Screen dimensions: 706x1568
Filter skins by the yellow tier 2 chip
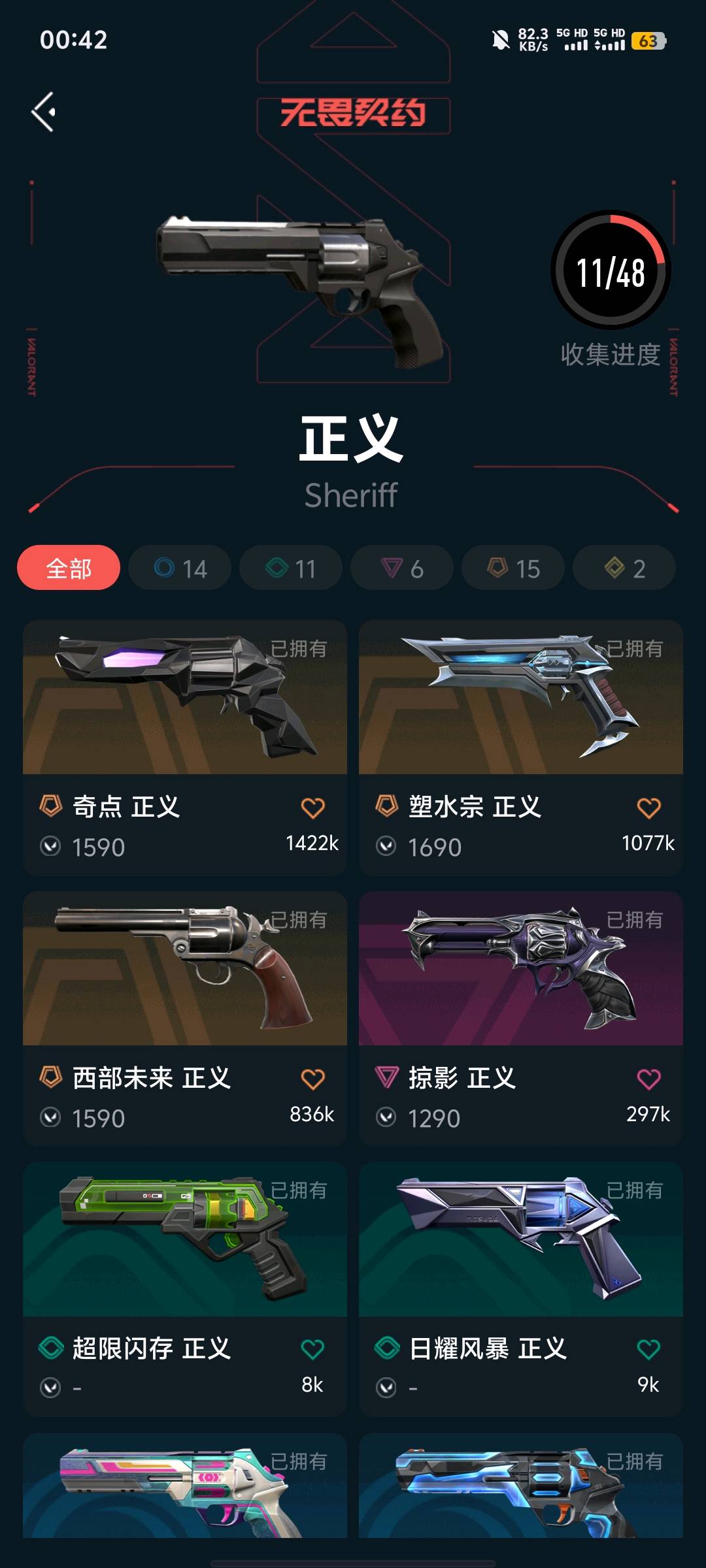(x=624, y=568)
